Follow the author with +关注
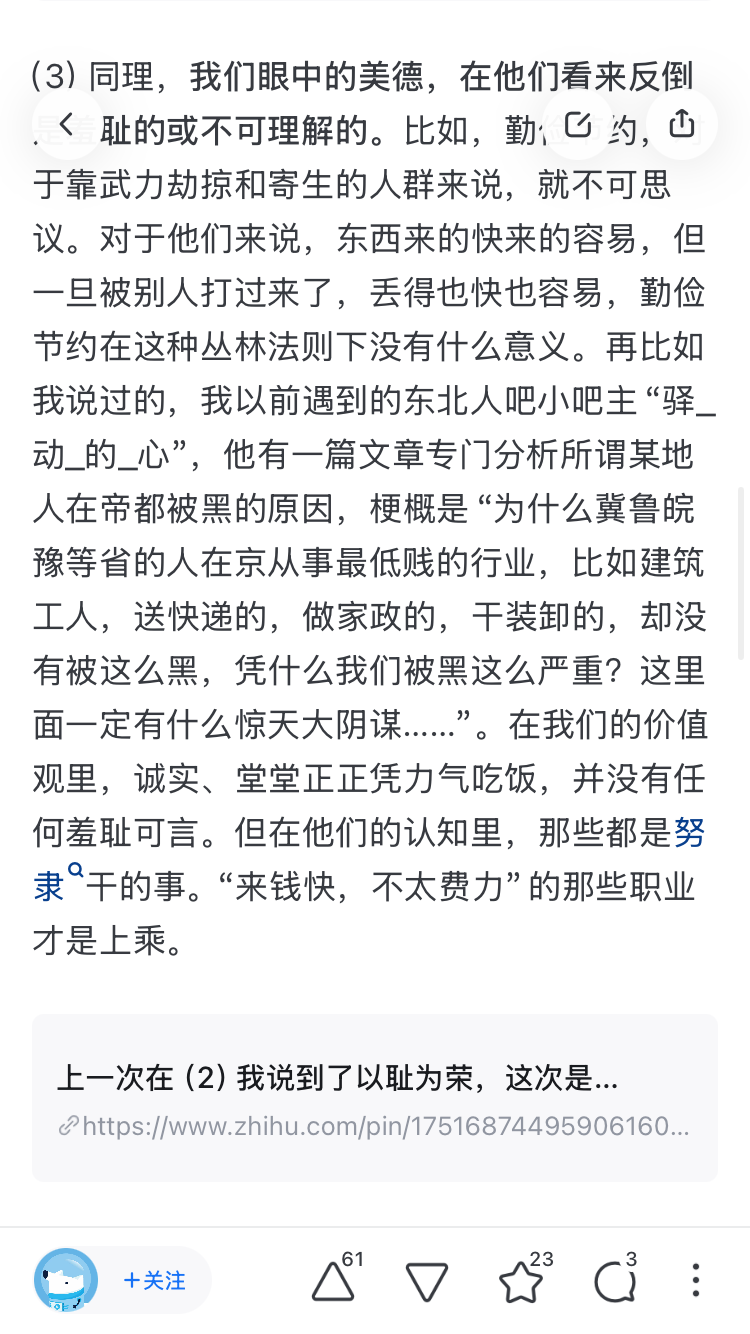 point(154,1280)
